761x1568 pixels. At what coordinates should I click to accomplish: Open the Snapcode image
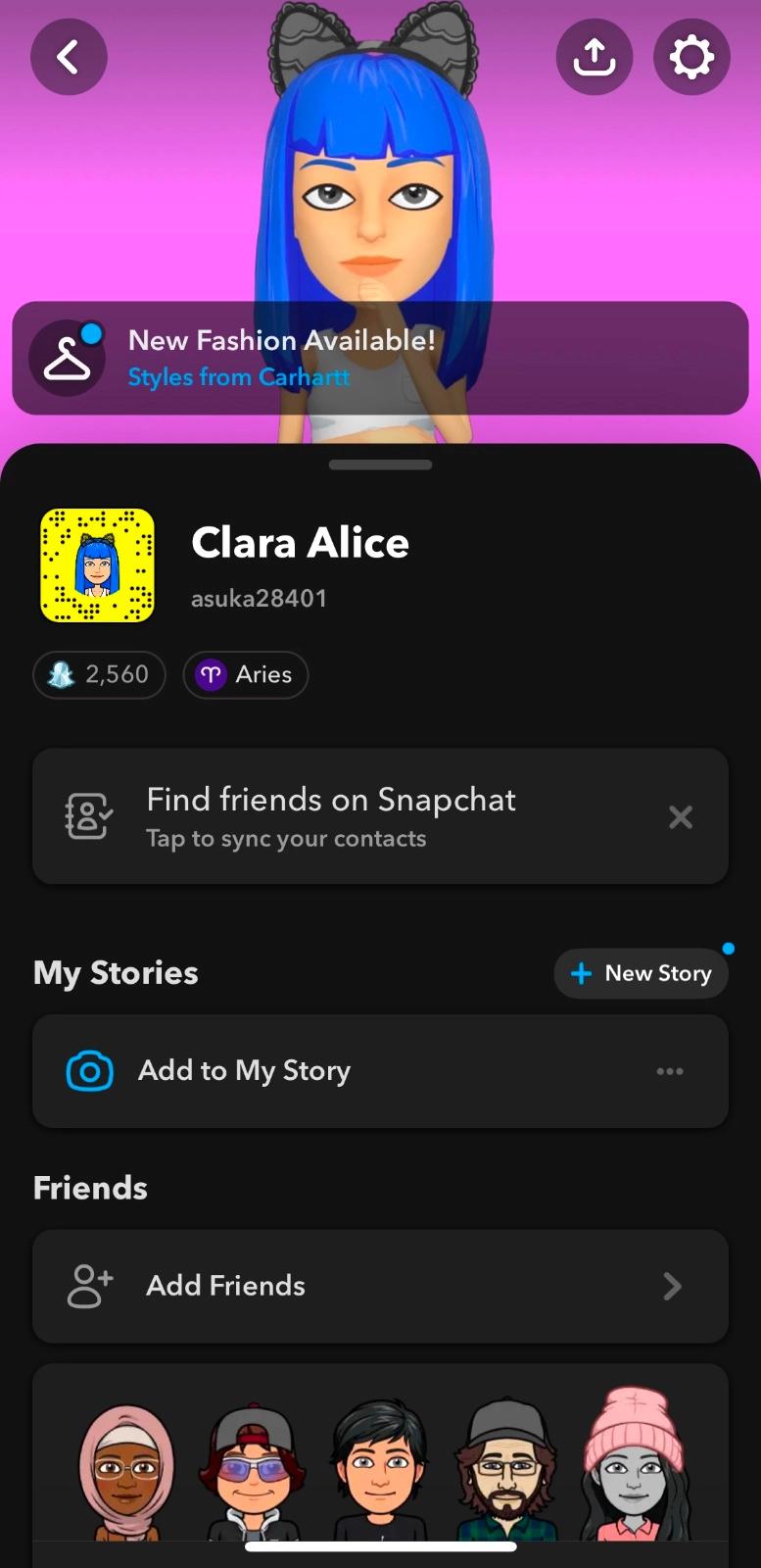(x=97, y=565)
